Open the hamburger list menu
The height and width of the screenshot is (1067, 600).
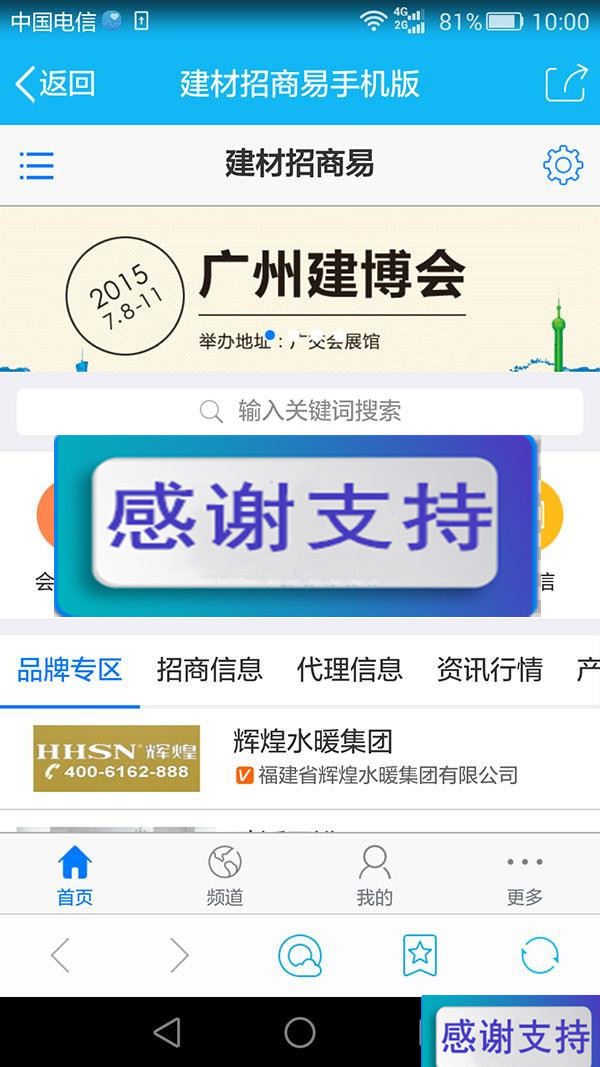pyautogui.click(x=37, y=165)
